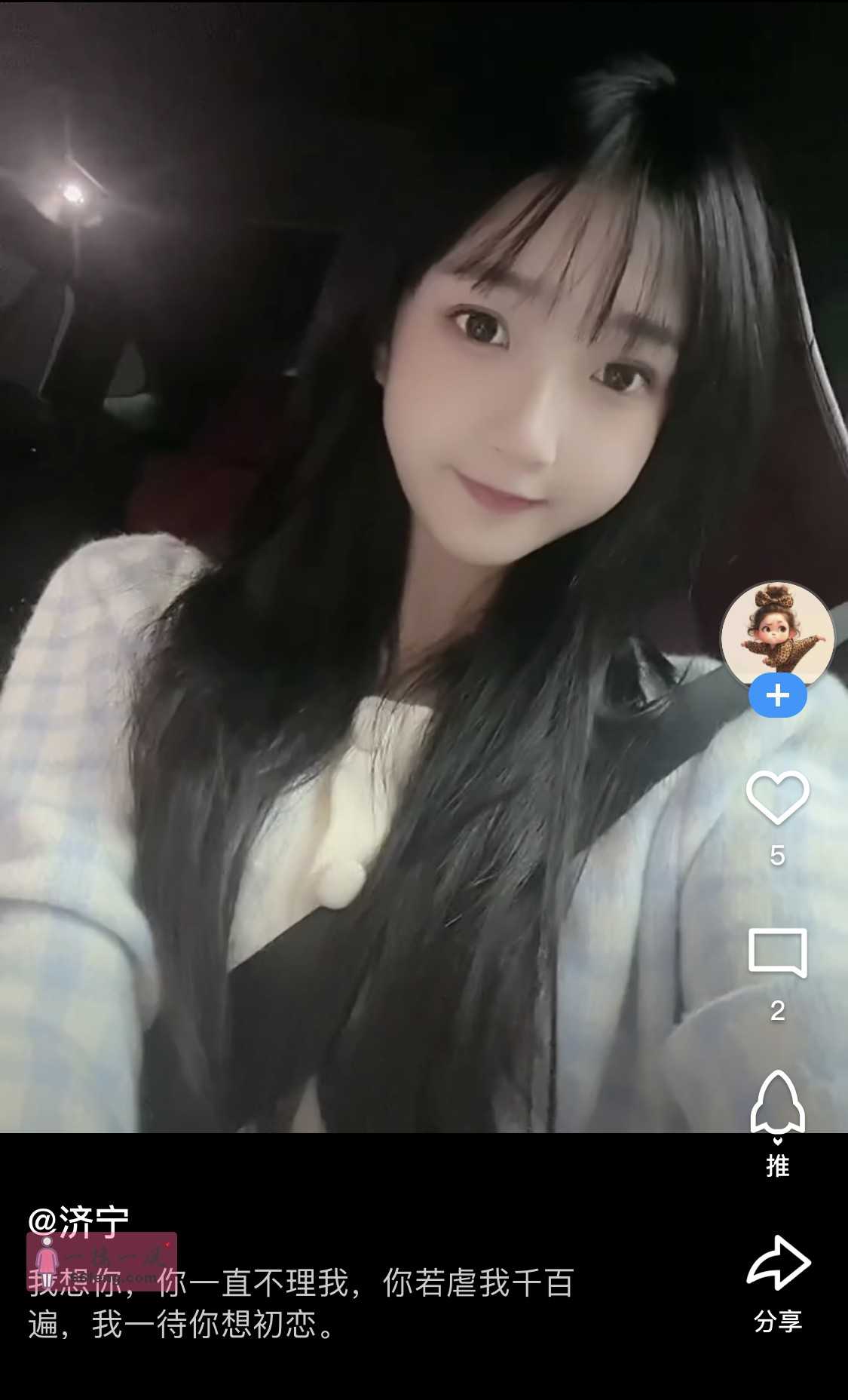
Task: Like this video with the heart
Action: (777, 799)
